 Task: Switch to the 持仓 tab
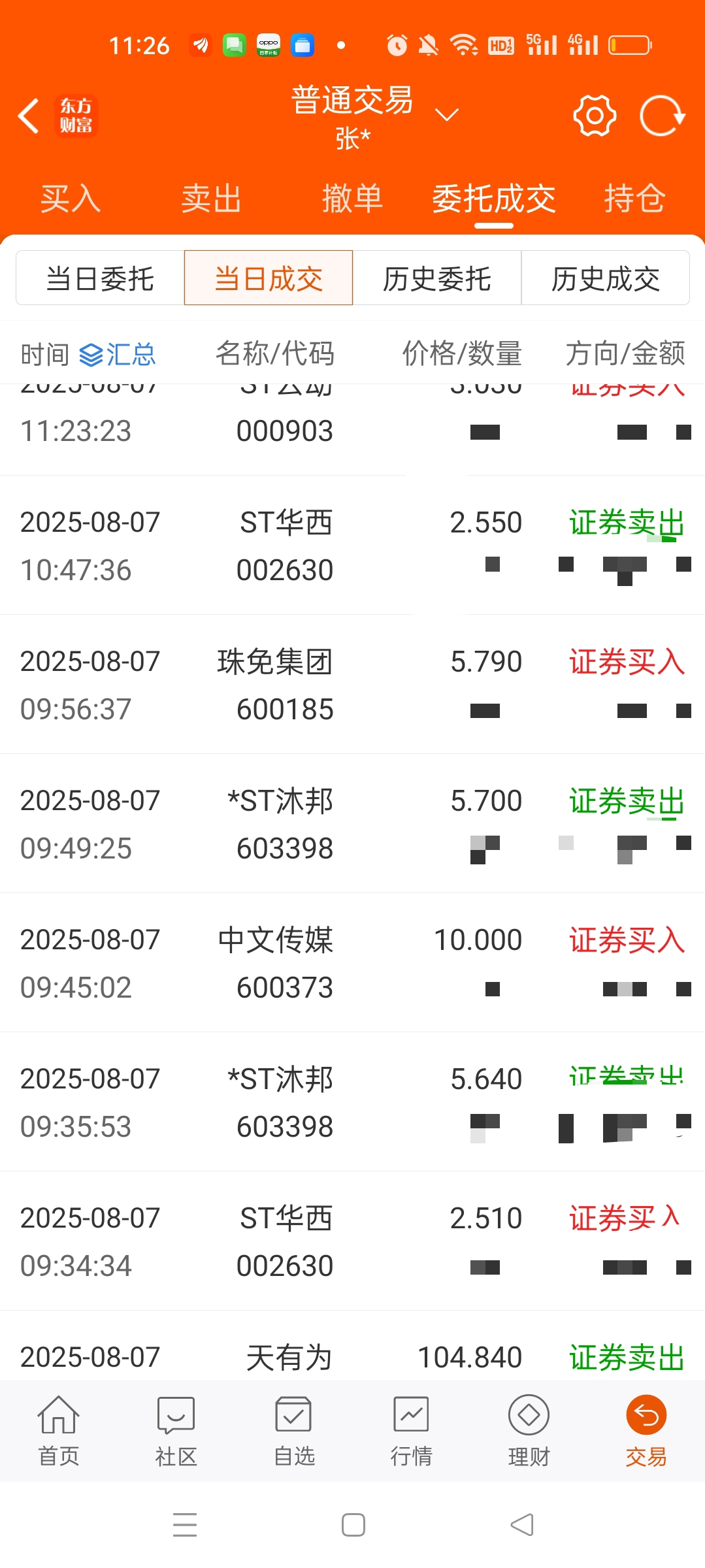[x=634, y=199]
